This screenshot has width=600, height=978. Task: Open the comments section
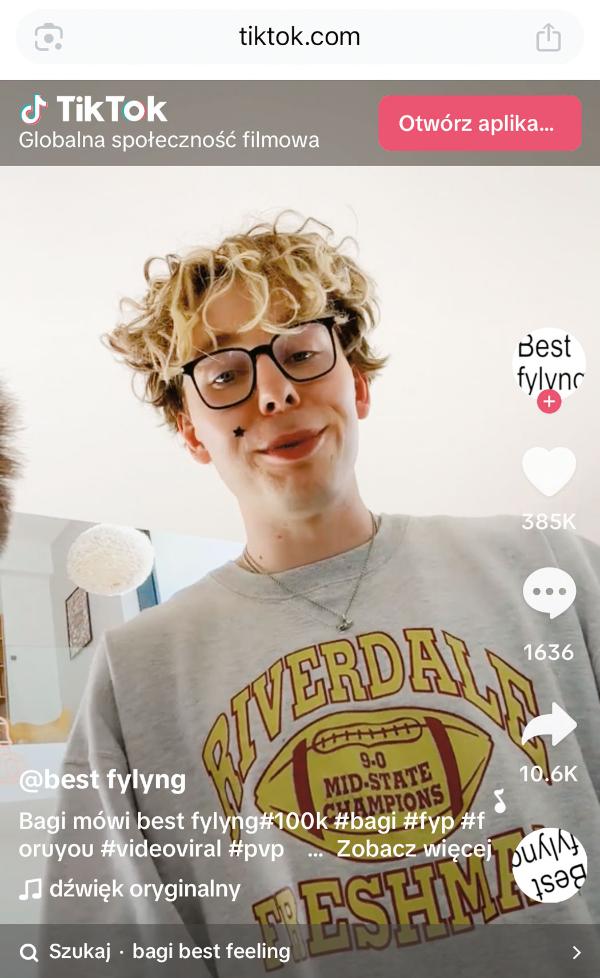pos(549,593)
